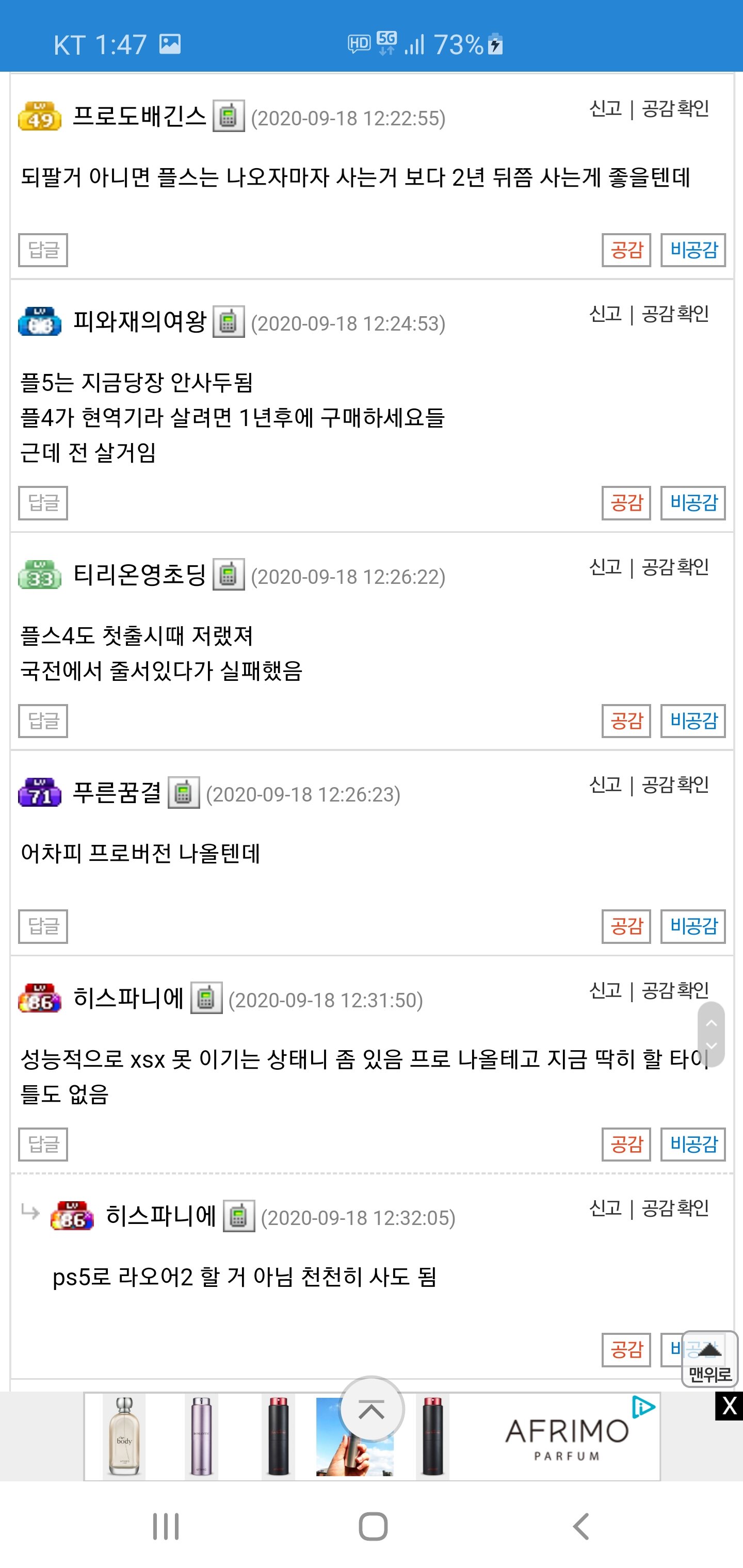Image resolution: width=743 pixels, height=1568 pixels.
Task: Tap the round up-arrow floating button
Action: [x=372, y=1409]
